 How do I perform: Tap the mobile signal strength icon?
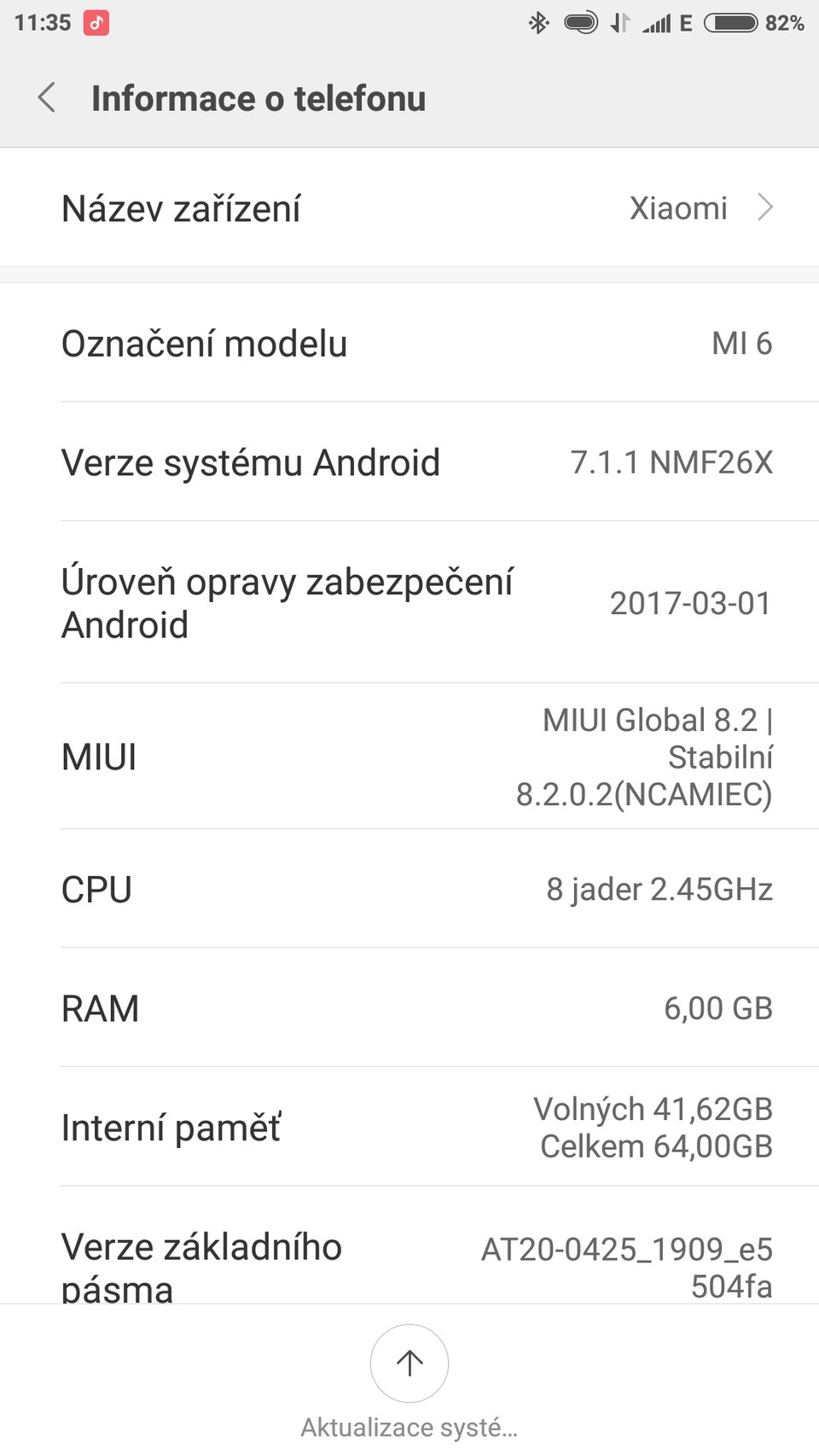(657, 23)
